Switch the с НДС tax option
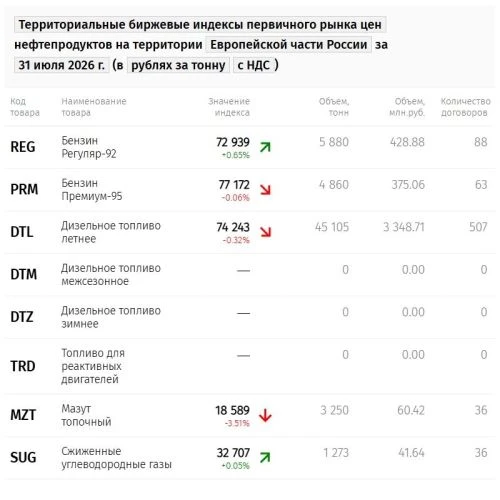Viewport: 500px width, 500px height. [x=256, y=65]
